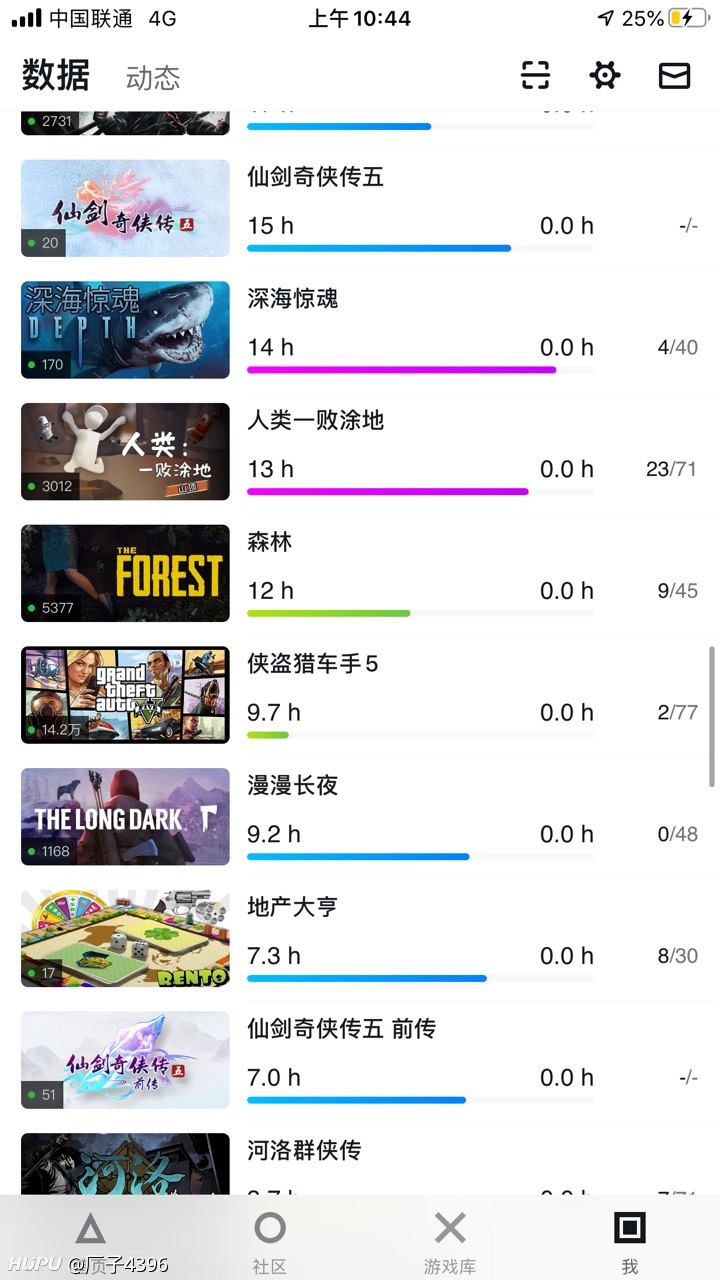This screenshot has height=1280, width=720.
Task: Open 深海惊魂 game entry
Action: (360, 331)
